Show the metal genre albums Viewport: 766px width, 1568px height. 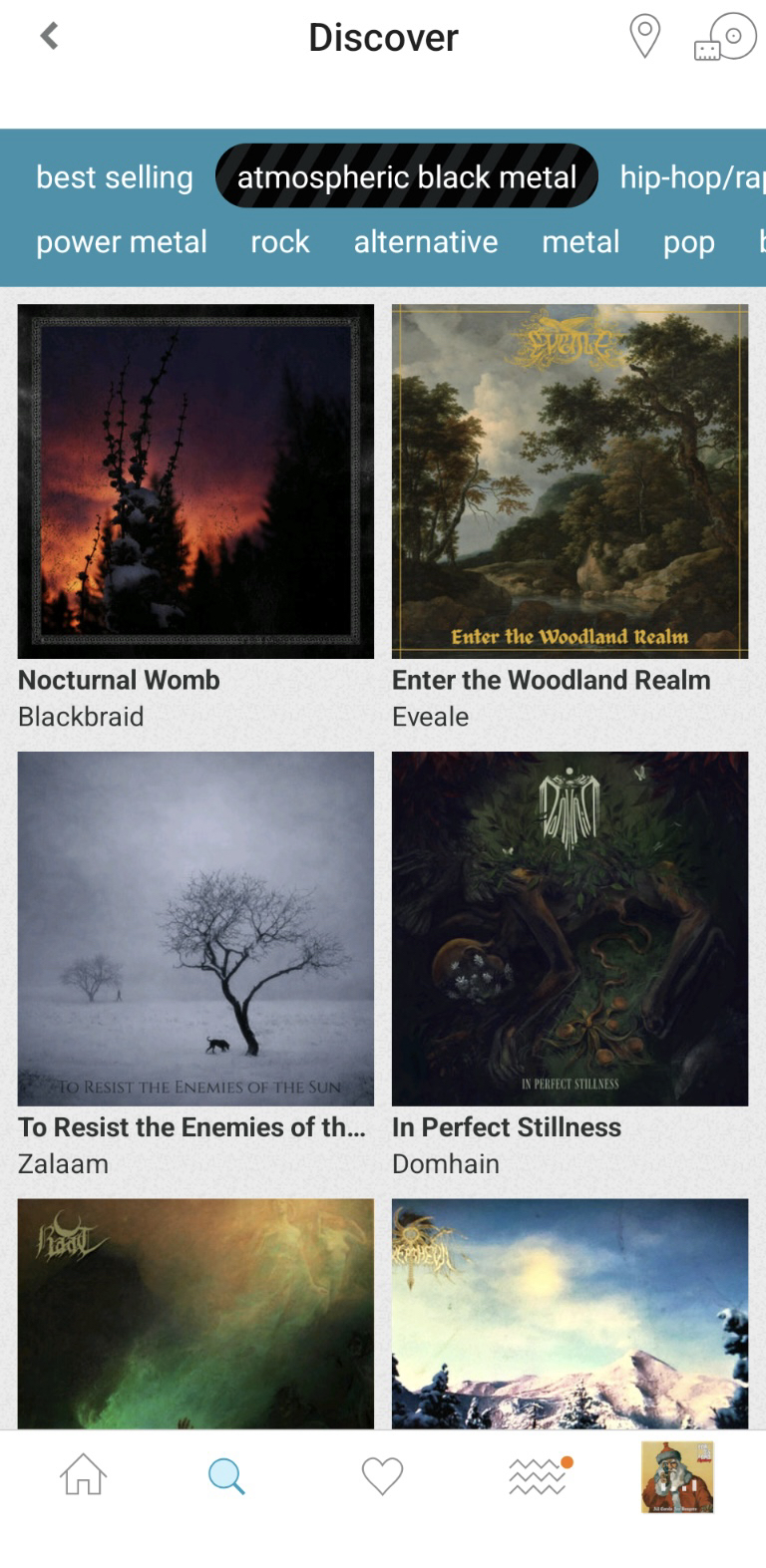tap(580, 242)
